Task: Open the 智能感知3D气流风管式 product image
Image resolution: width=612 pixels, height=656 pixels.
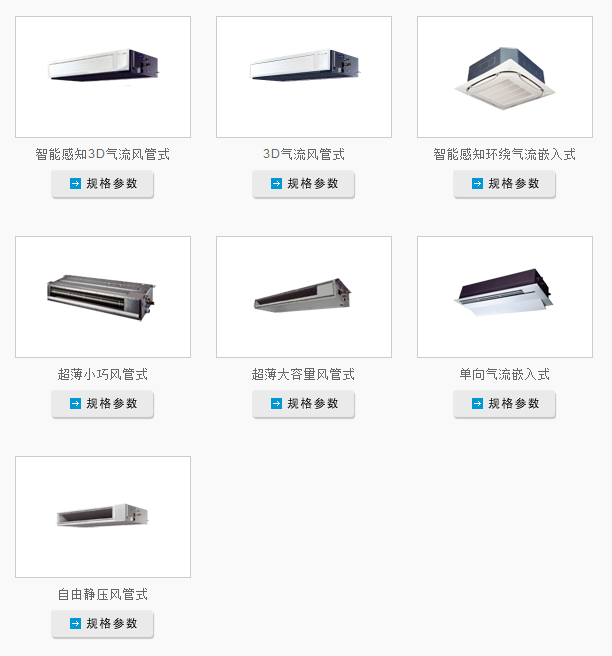Action: tap(103, 77)
